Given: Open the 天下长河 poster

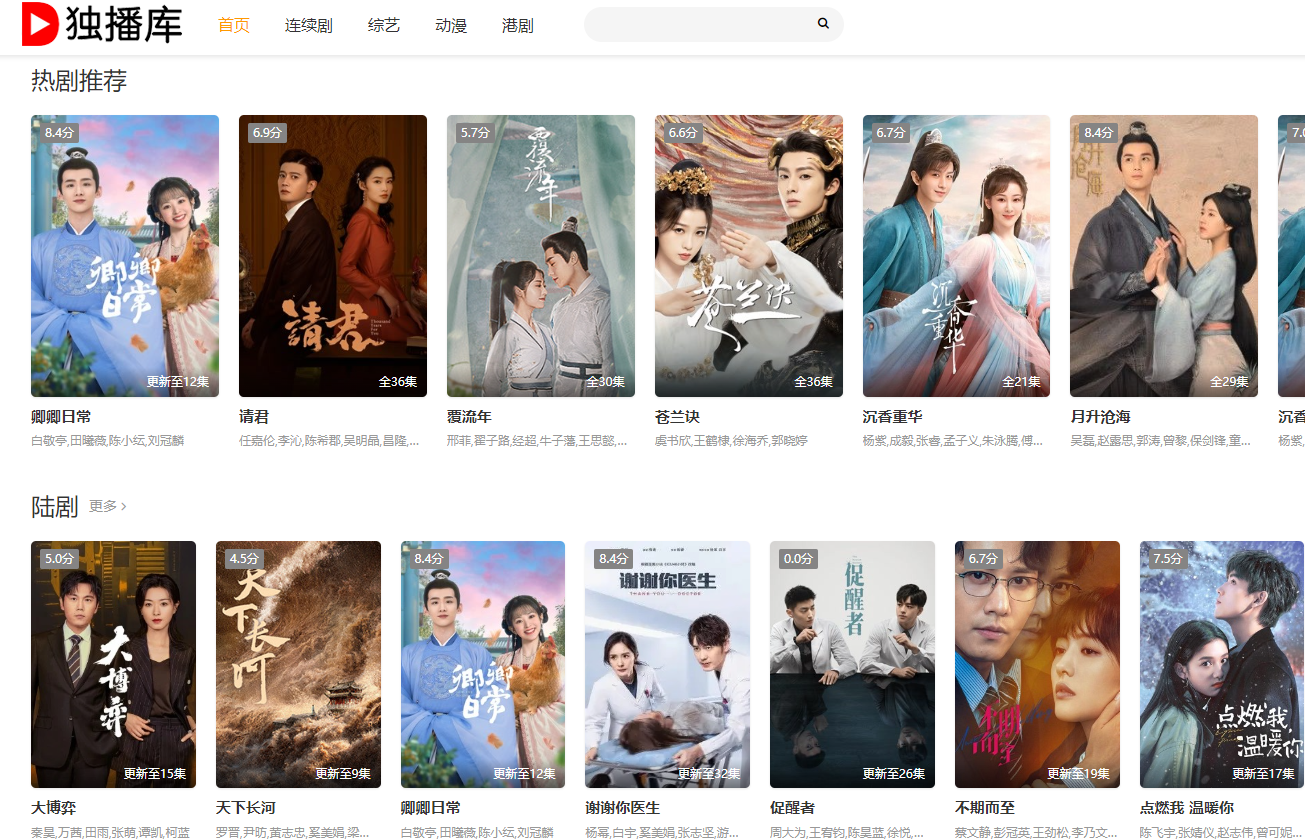Looking at the screenshot, I should click(299, 664).
